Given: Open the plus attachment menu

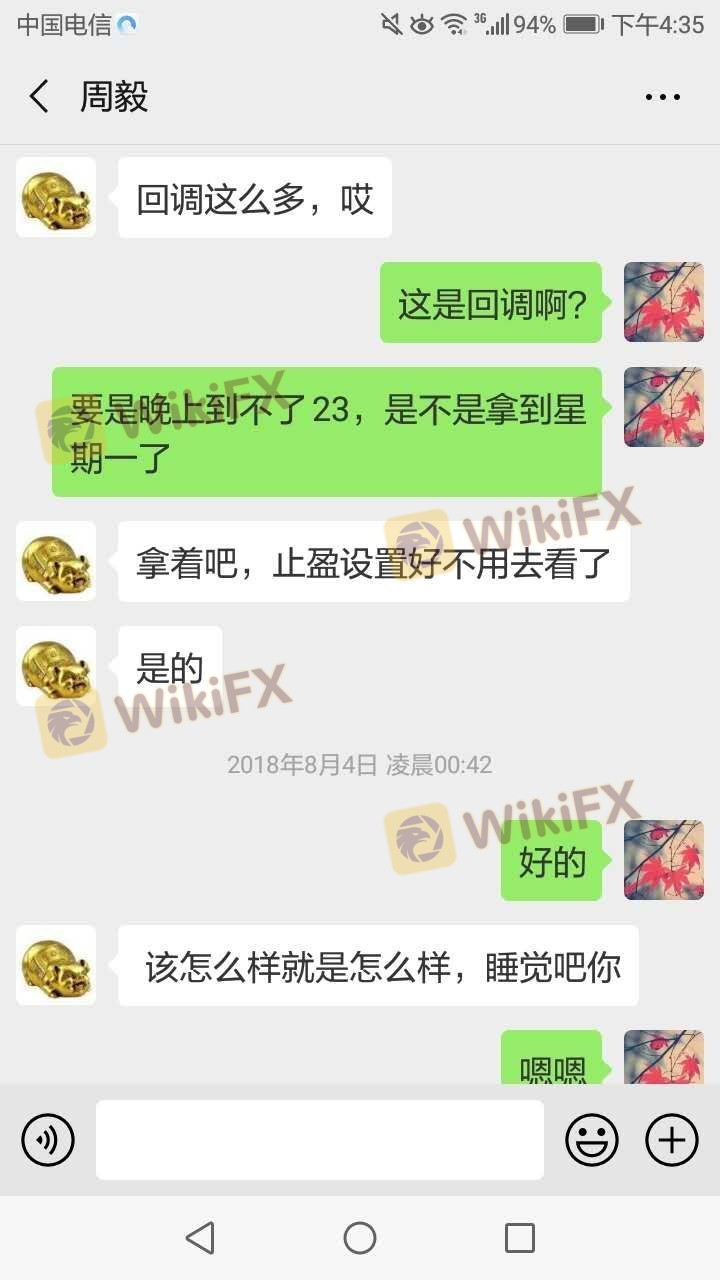Looking at the screenshot, I should [x=671, y=1140].
